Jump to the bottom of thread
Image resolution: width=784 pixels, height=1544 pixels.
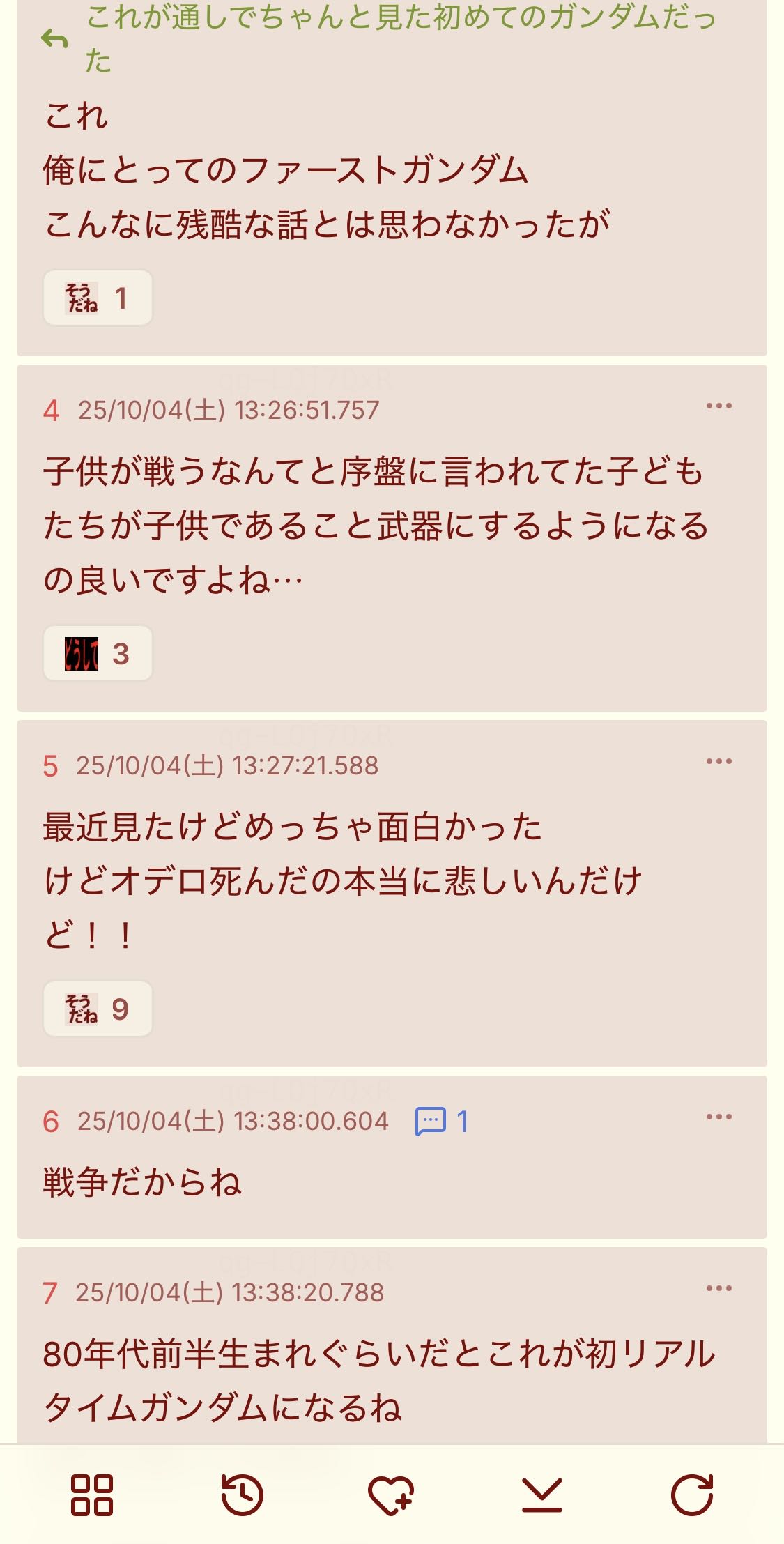(541, 1495)
